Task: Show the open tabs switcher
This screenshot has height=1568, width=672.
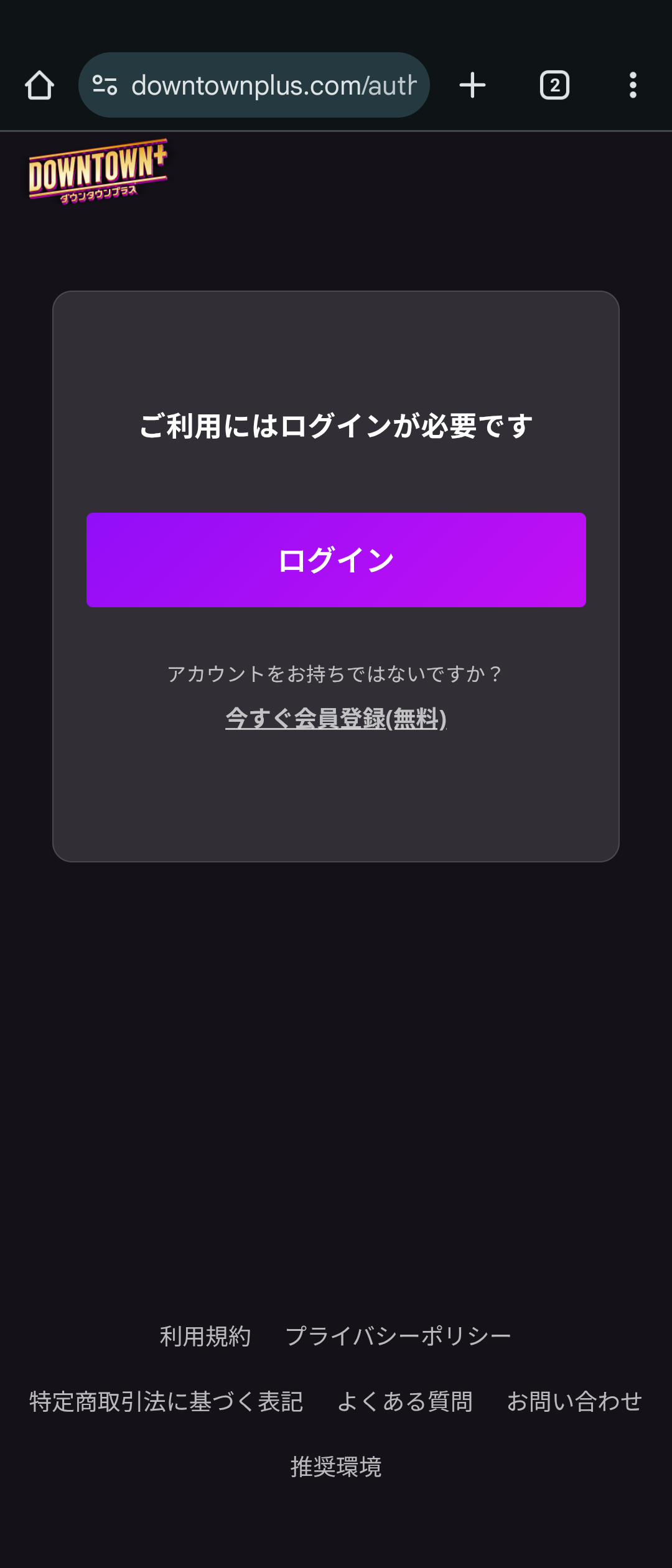Action: tap(554, 85)
